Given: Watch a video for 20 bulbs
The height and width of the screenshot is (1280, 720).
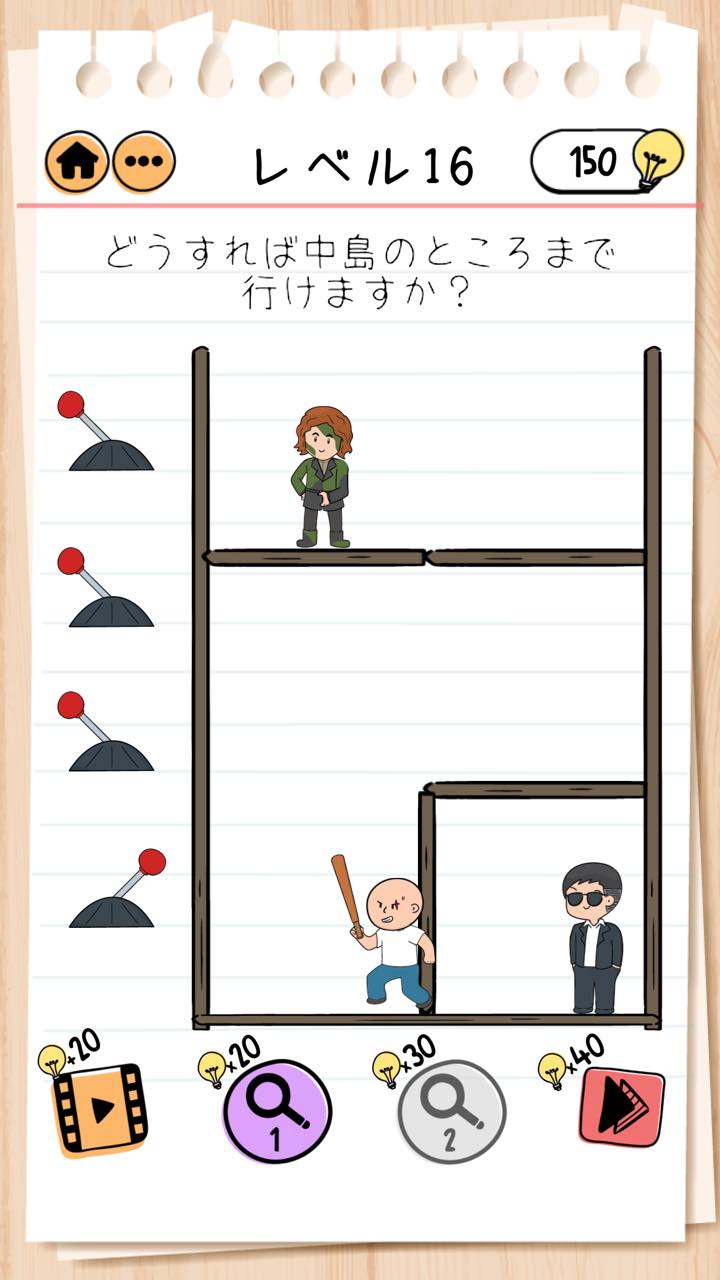Looking at the screenshot, I should [97, 1107].
